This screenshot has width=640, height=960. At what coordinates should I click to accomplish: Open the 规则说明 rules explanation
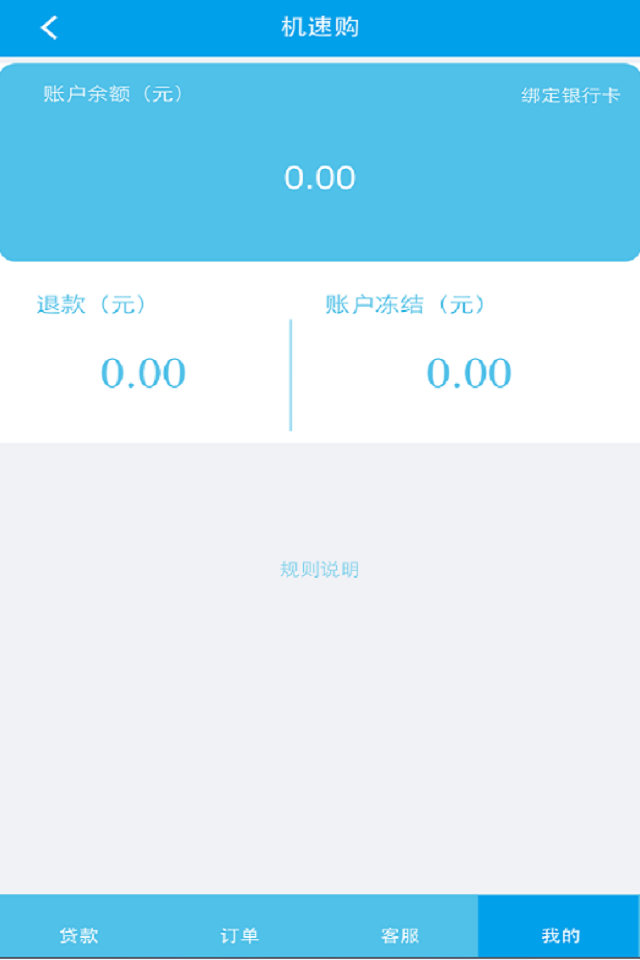point(320,570)
